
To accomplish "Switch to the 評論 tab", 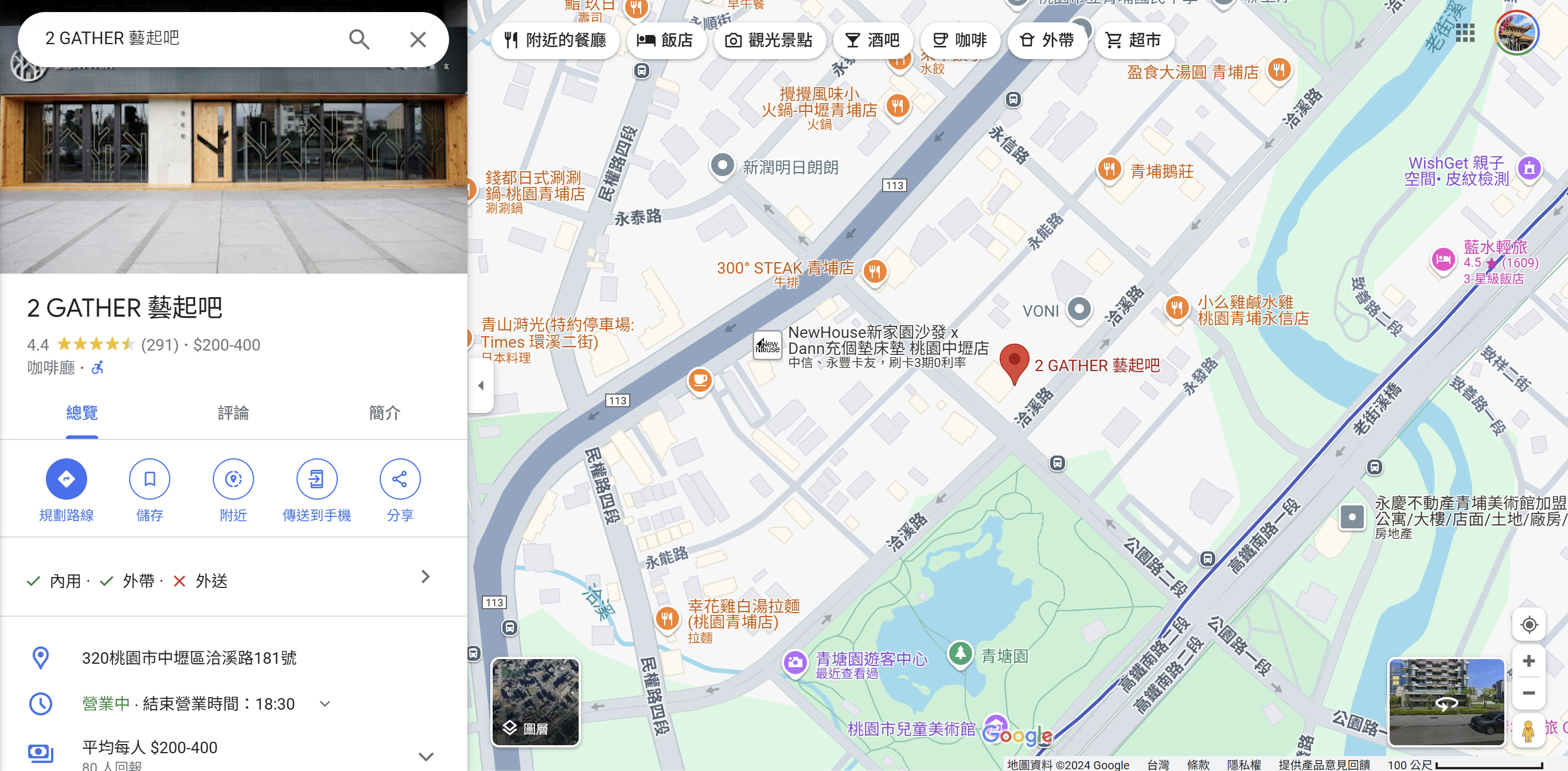I will 233,413.
